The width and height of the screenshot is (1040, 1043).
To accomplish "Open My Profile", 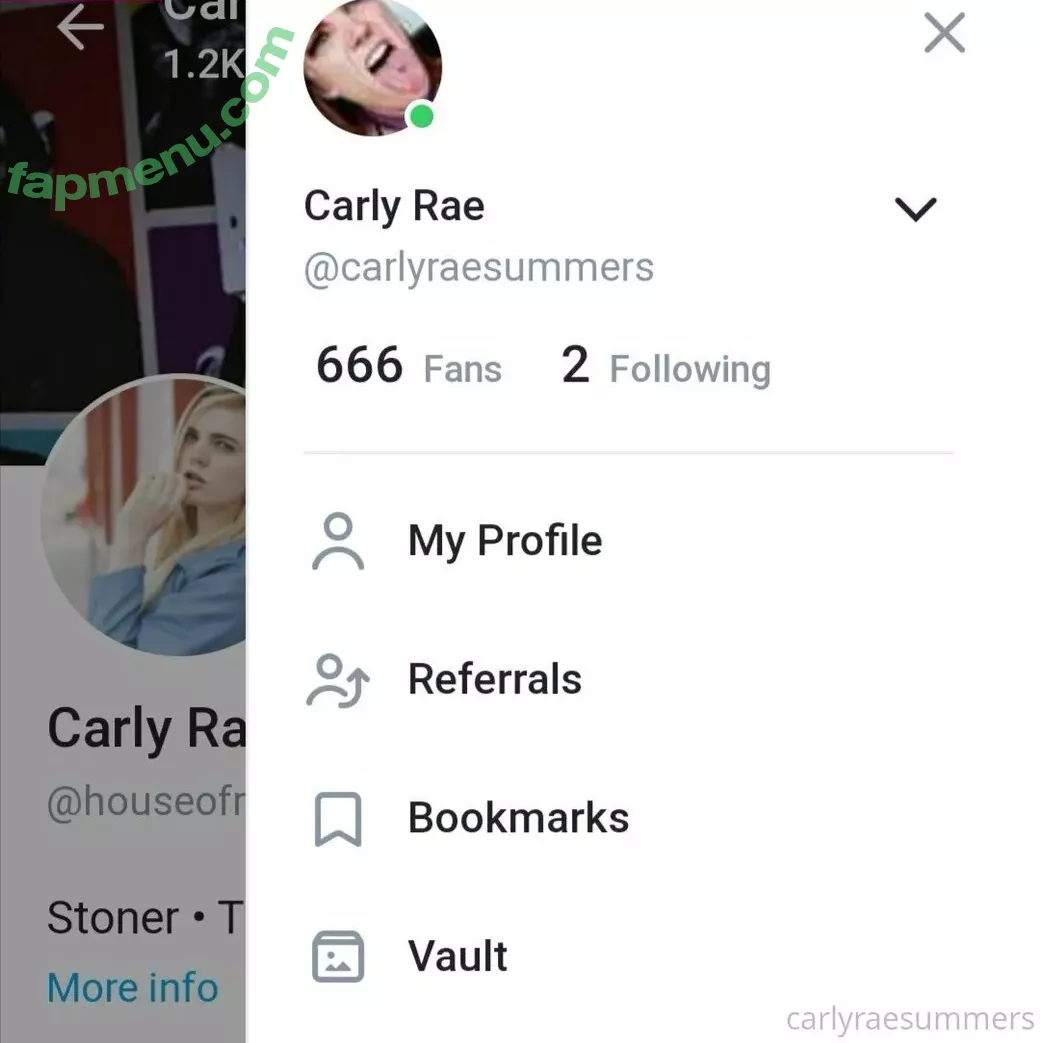I will [x=504, y=541].
